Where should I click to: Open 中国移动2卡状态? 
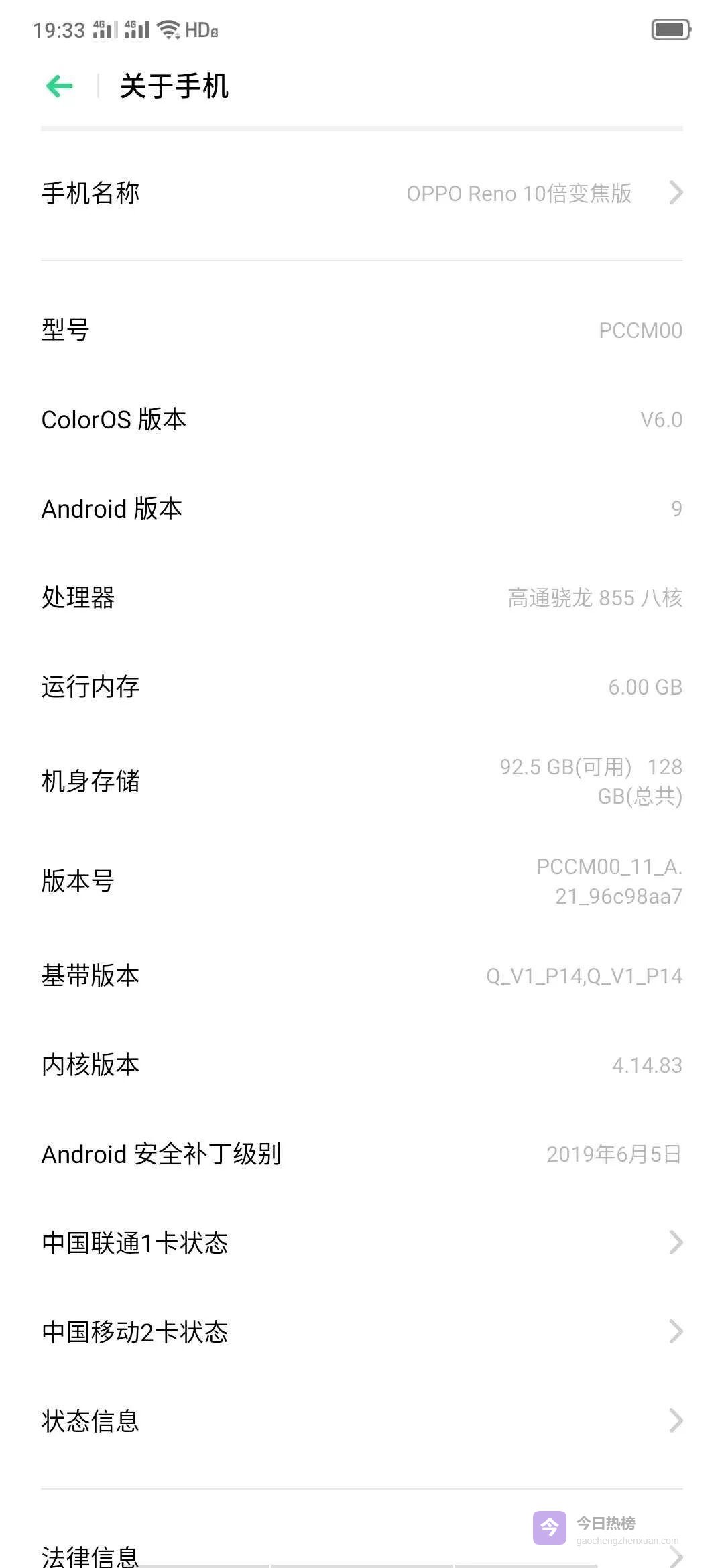pyautogui.click(x=362, y=1331)
